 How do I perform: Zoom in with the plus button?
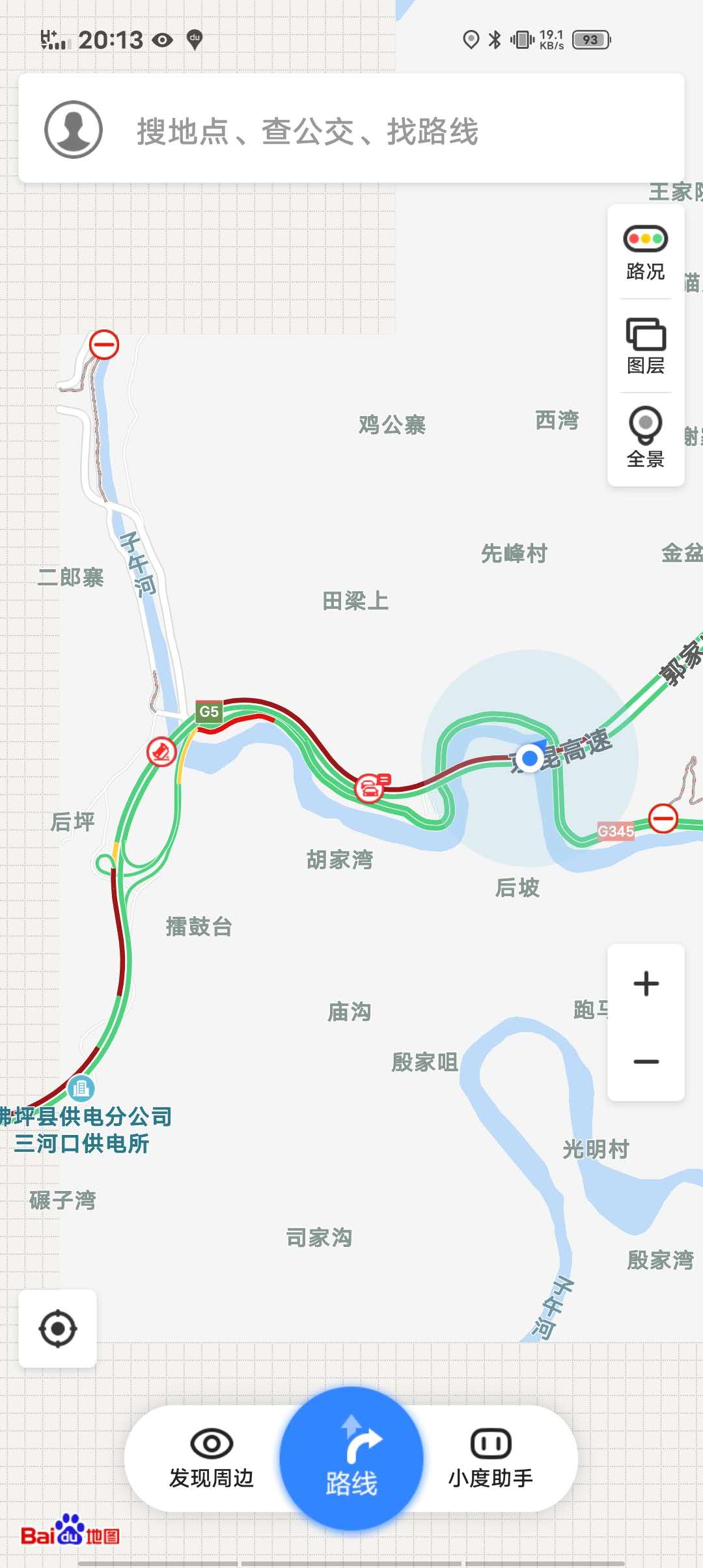(x=646, y=983)
